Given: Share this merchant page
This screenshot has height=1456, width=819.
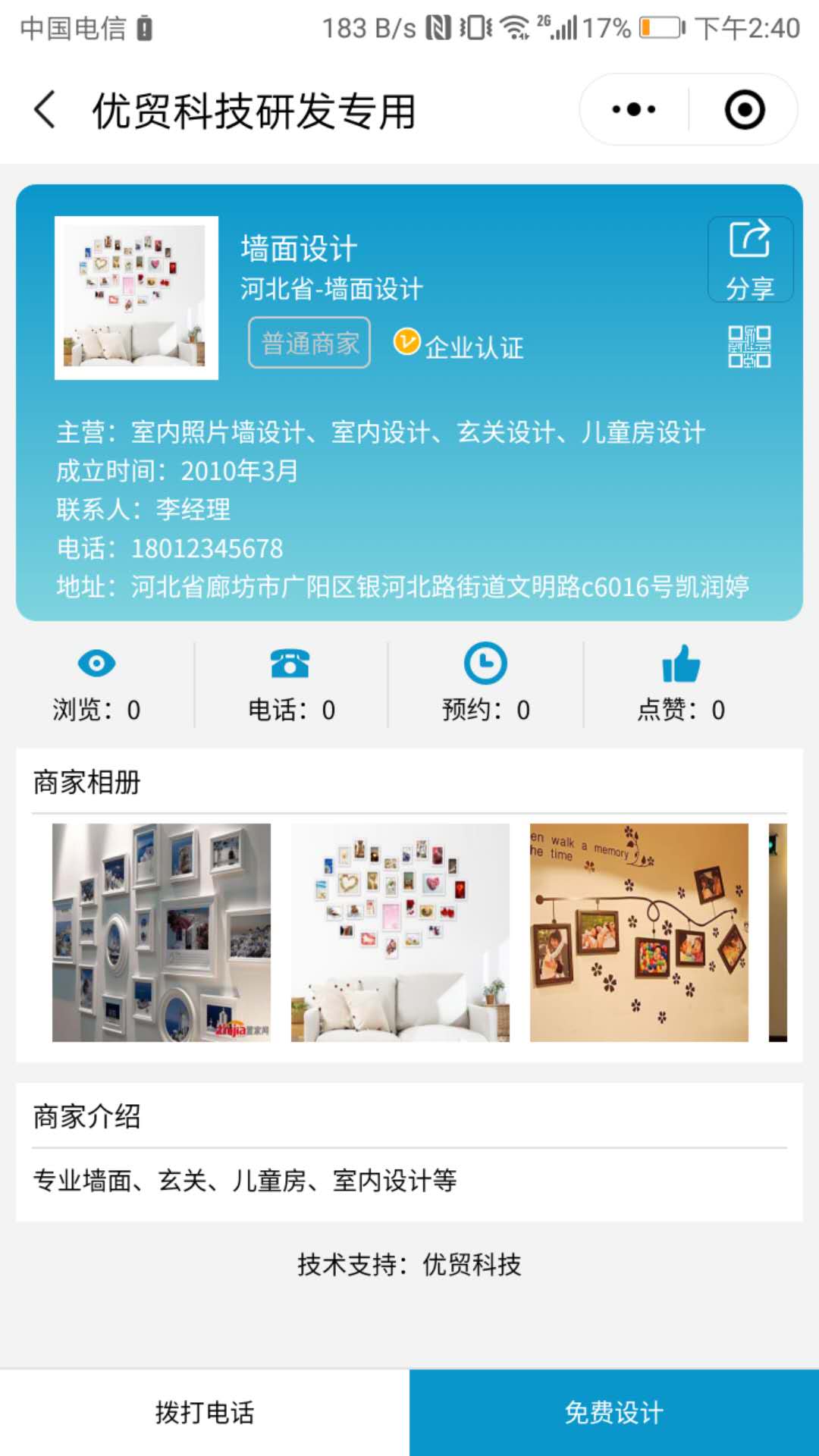Looking at the screenshot, I should click(750, 259).
